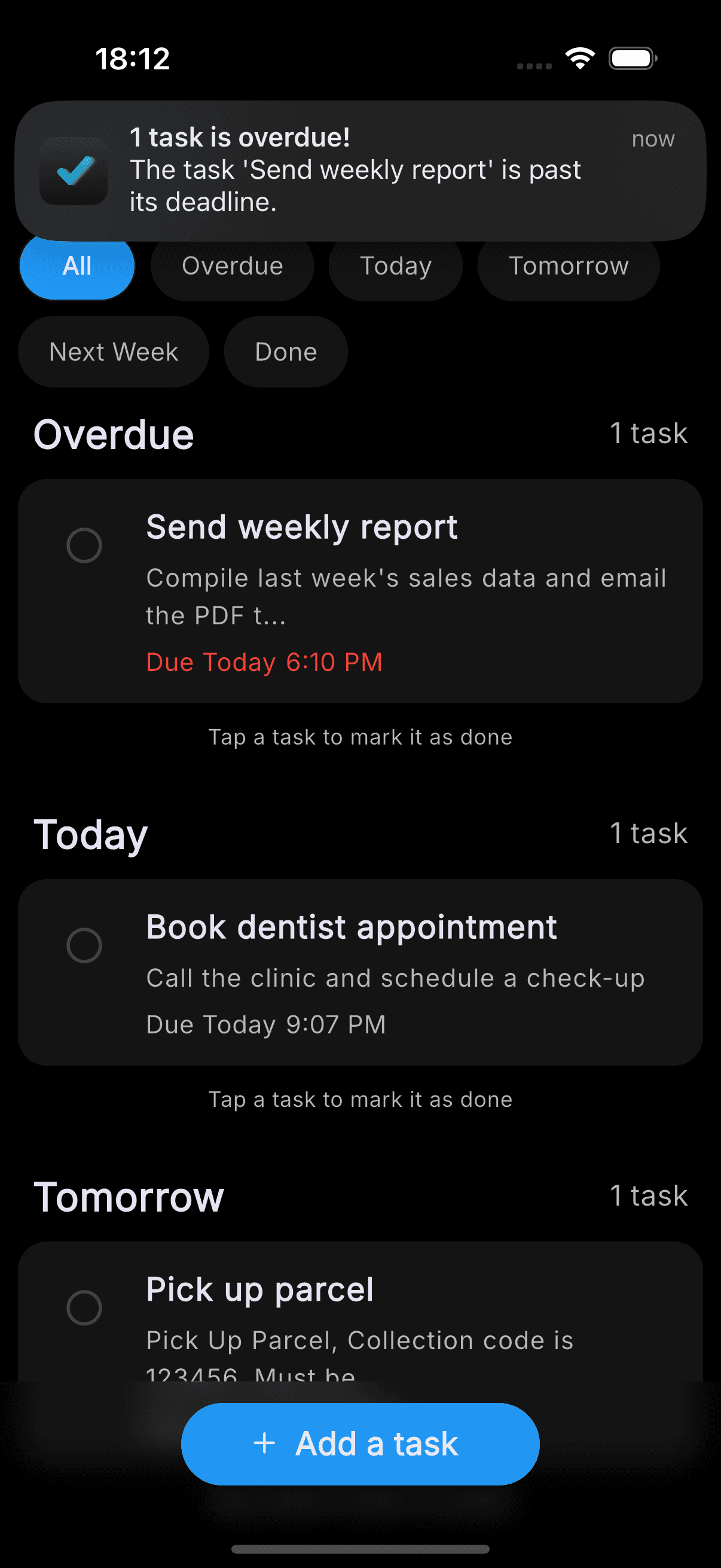Open the overdue task notification banner
The image size is (721, 1568).
(x=360, y=170)
